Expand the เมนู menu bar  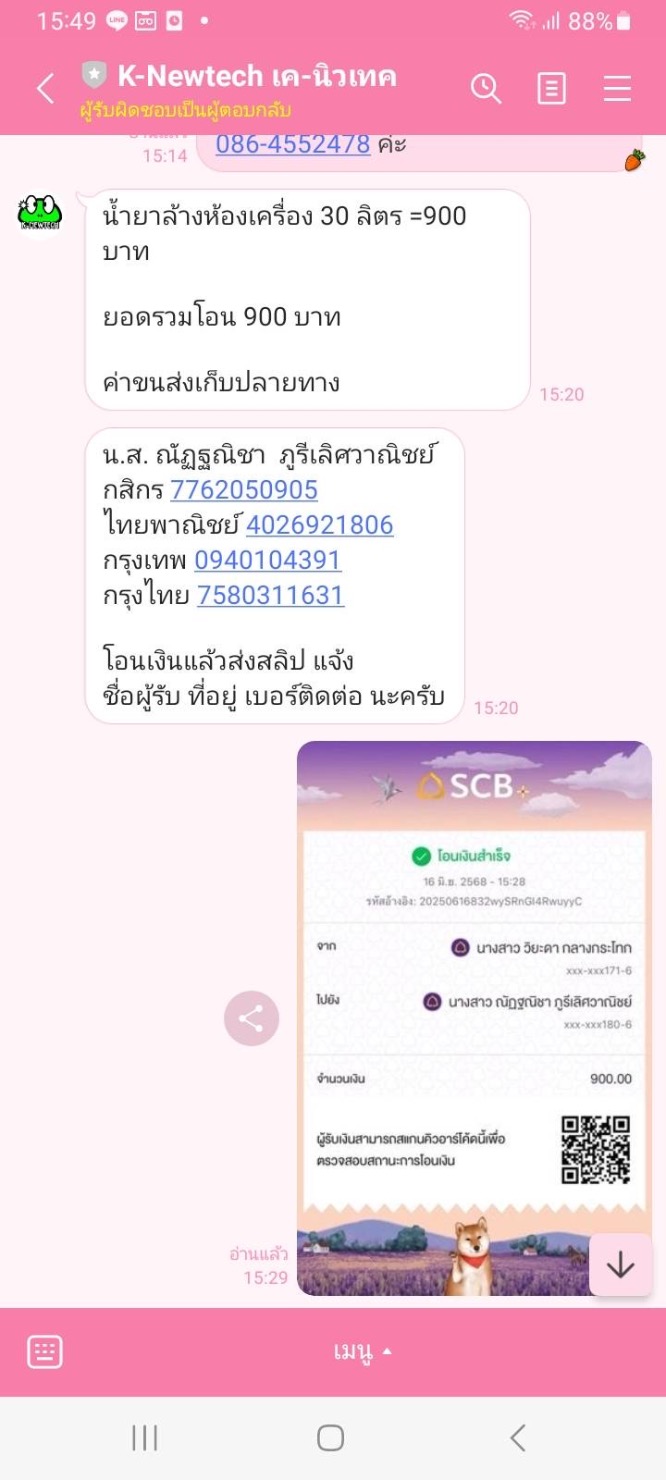click(x=363, y=1352)
